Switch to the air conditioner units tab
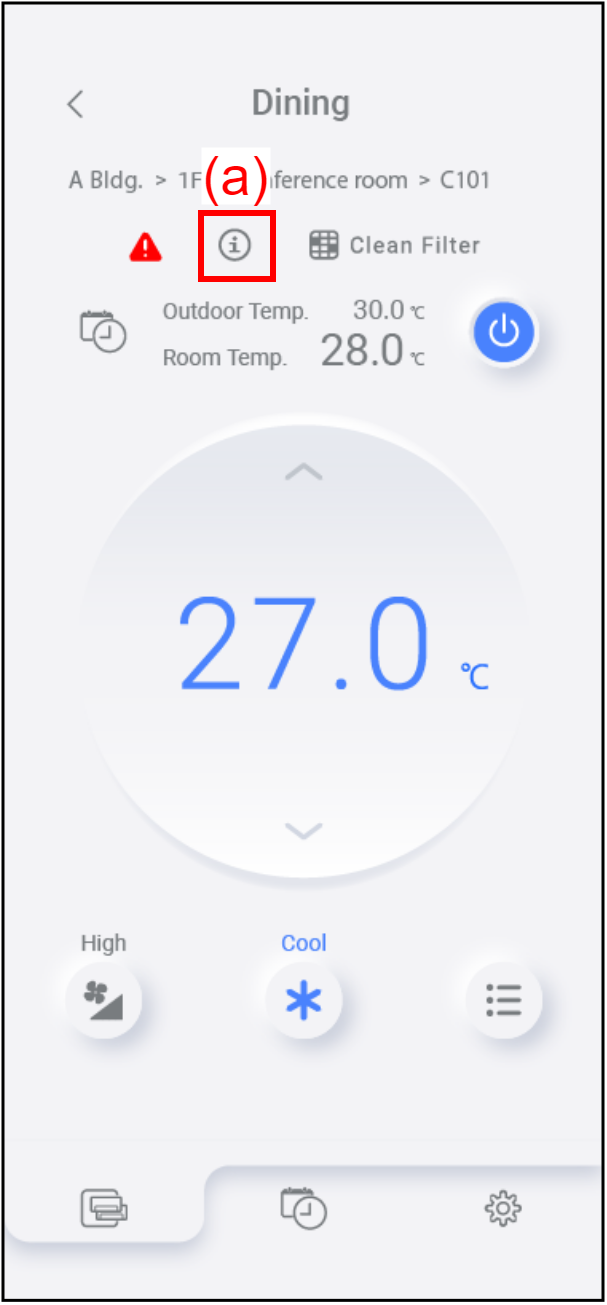607x1305 pixels. coord(105,1209)
